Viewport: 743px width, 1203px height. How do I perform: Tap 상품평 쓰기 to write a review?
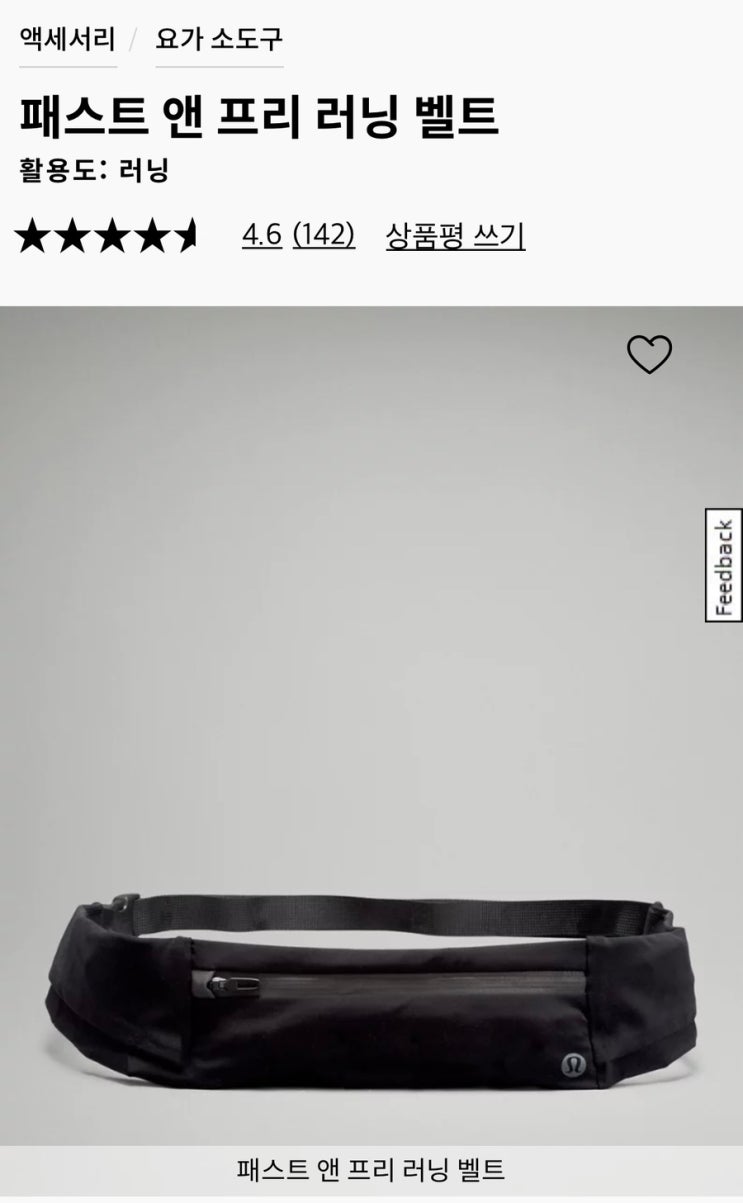(455, 235)
